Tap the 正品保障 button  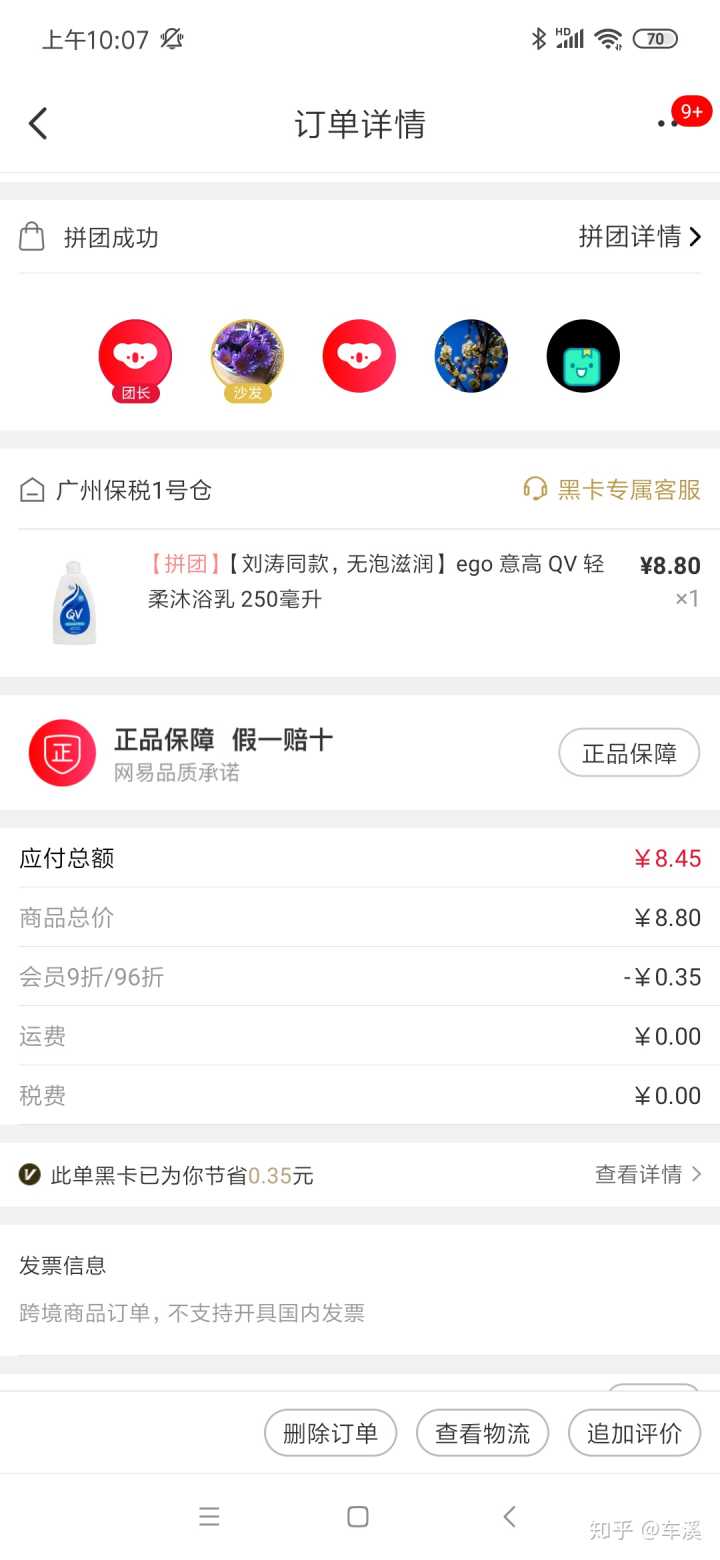point(628,753)
